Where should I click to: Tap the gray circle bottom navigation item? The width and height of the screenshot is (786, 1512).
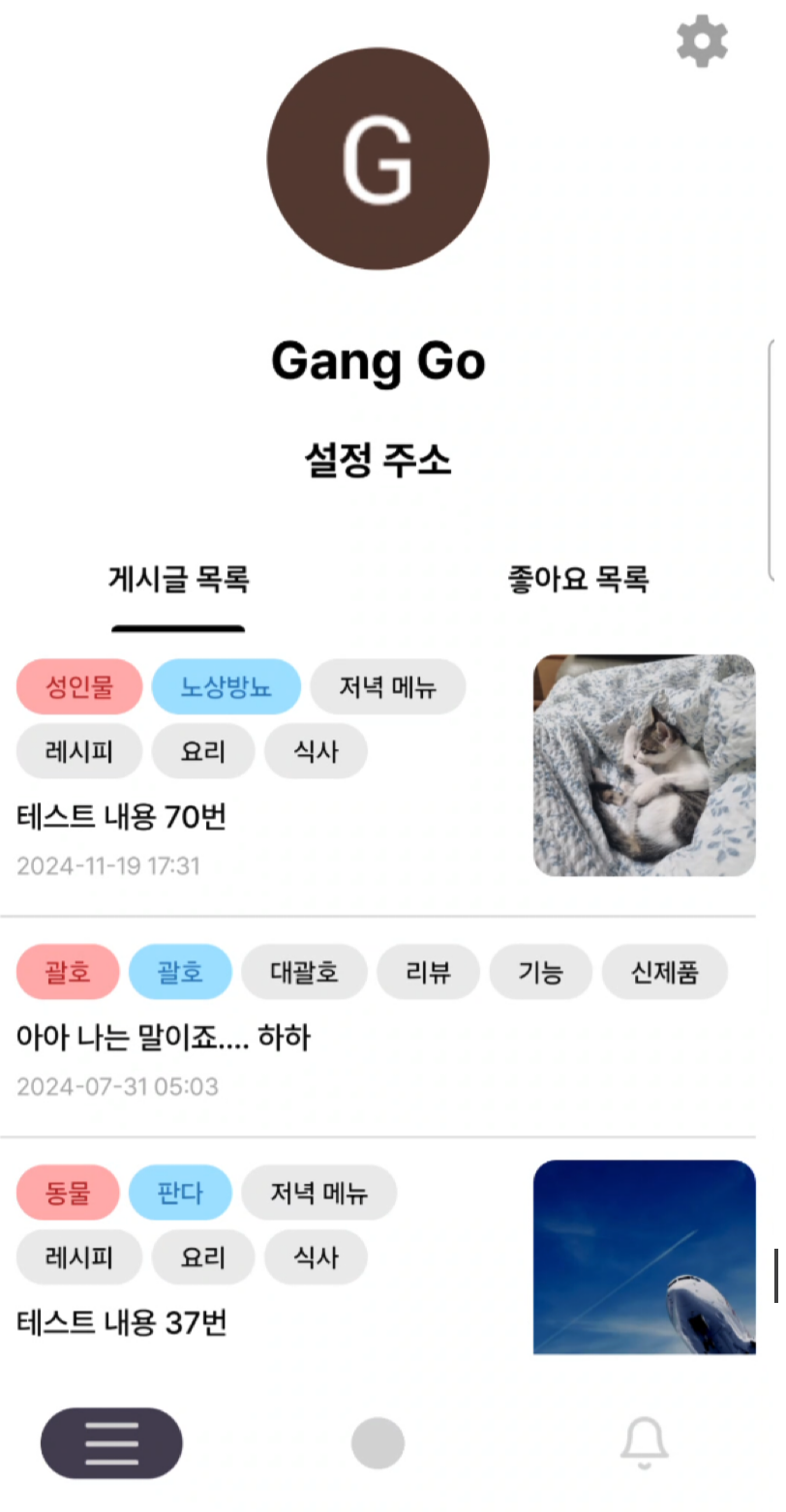(378, 1443)
